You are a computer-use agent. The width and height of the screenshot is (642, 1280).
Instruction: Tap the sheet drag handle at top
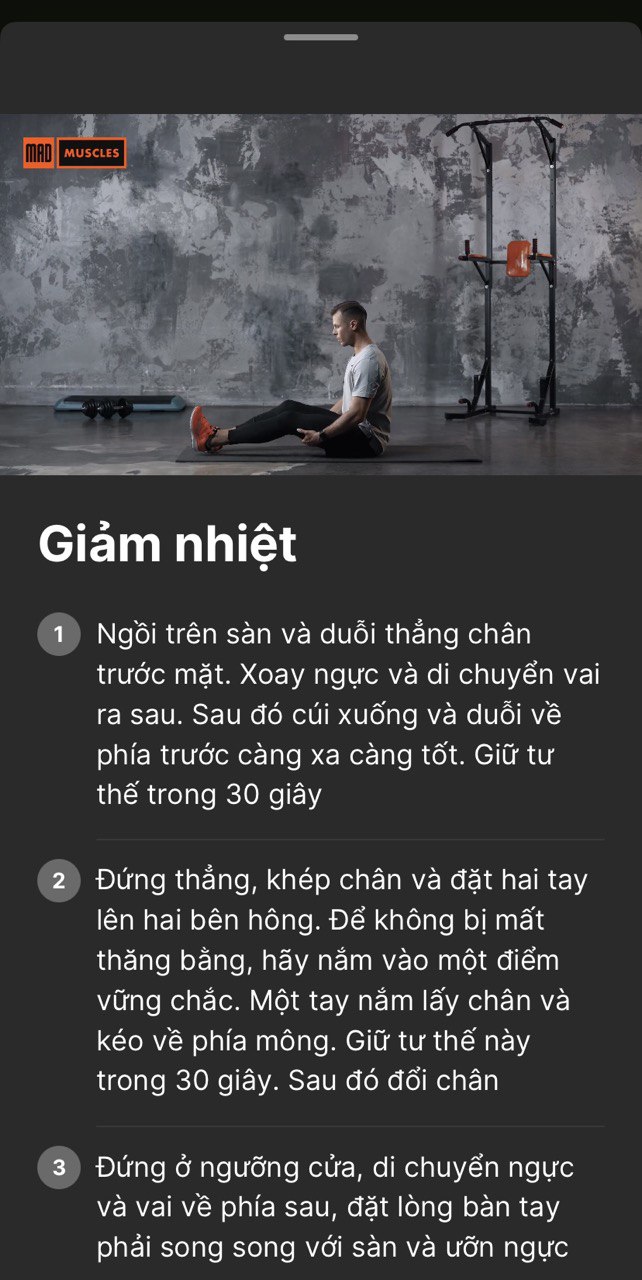coord(320,37)
